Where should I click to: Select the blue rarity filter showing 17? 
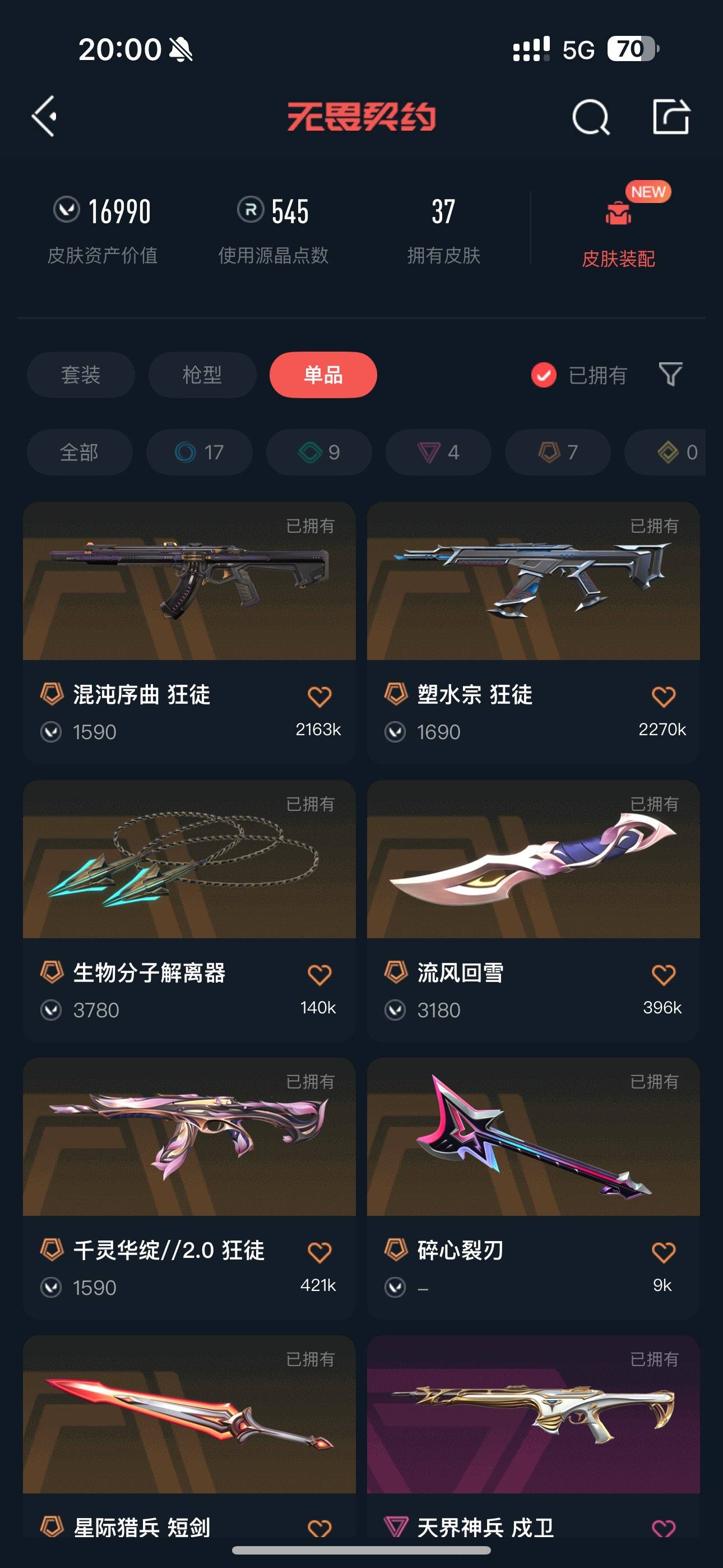click(x=198, y=452)
